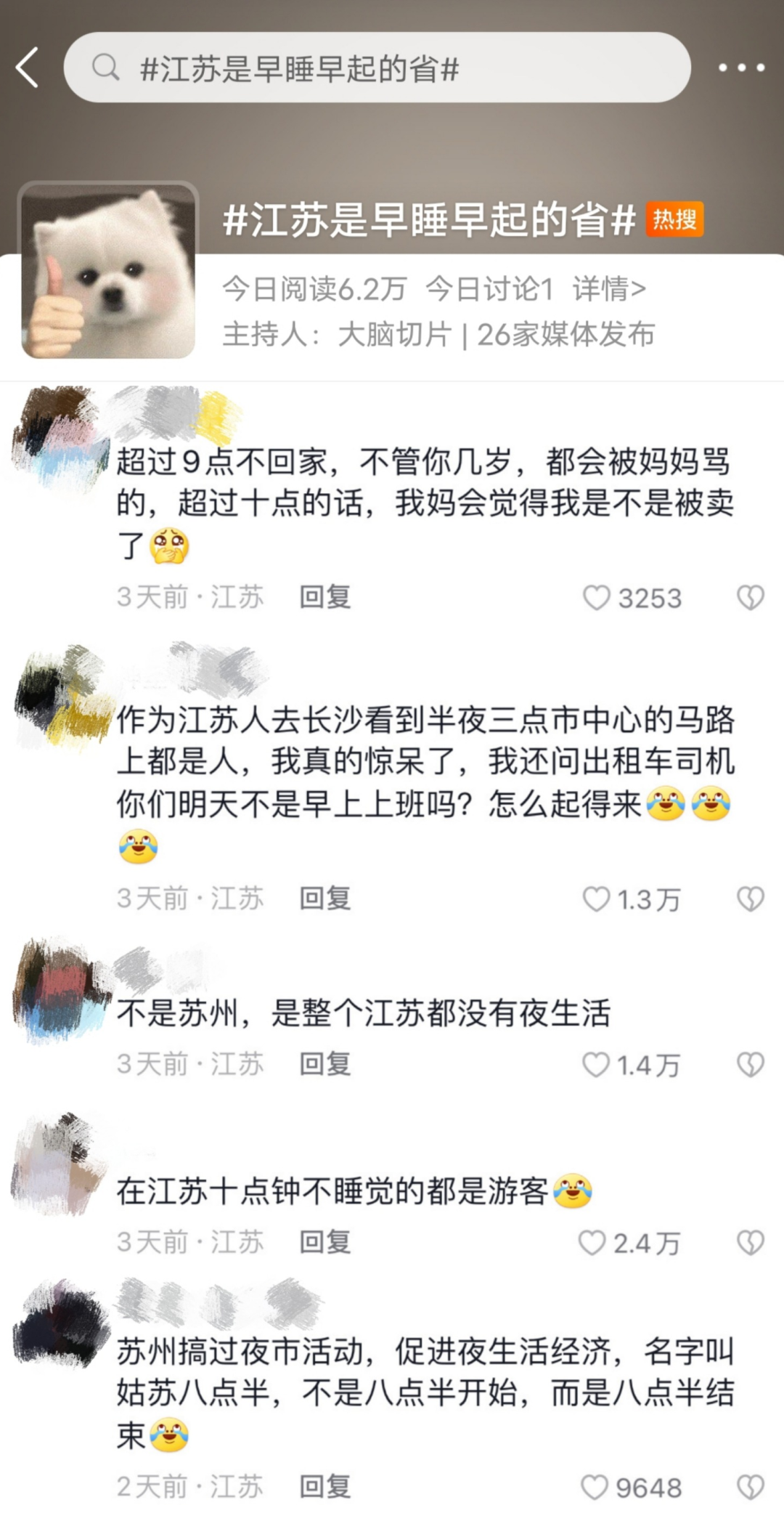Open the host 大脑切片's profile
The image size is (784, 1513).
395,334
